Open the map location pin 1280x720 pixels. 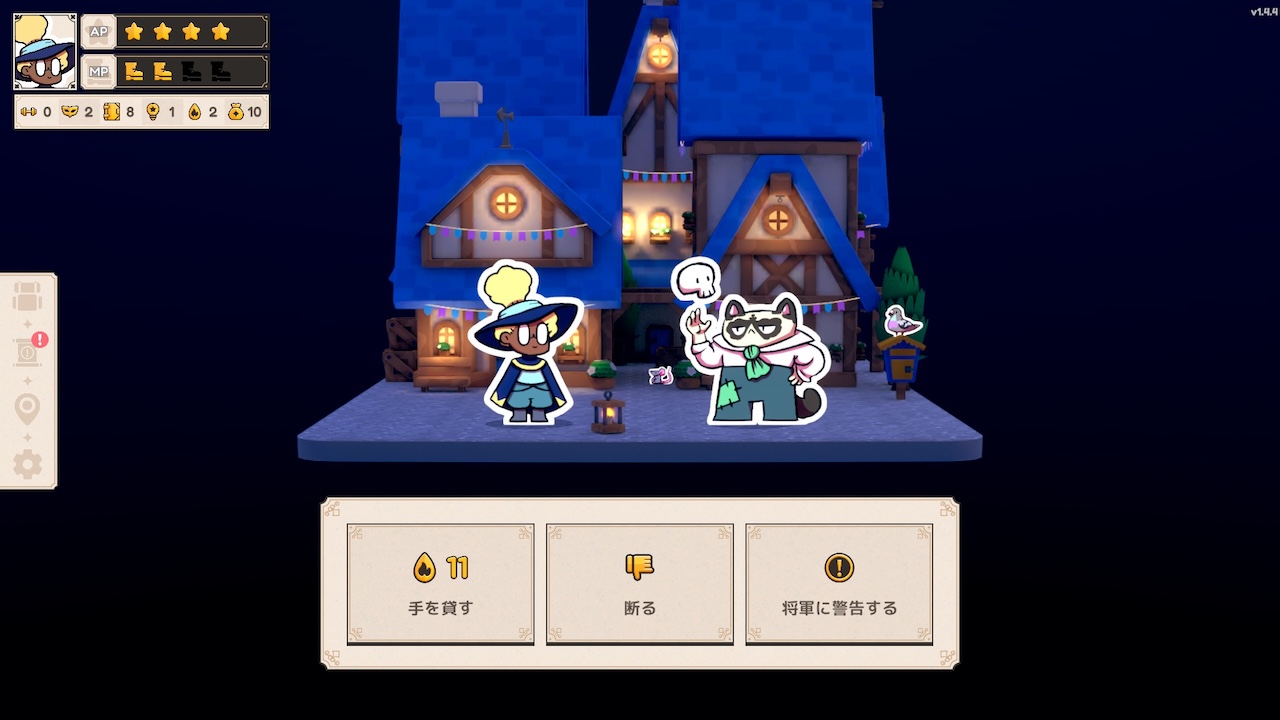pyautogui.click(x=27, y=409)
